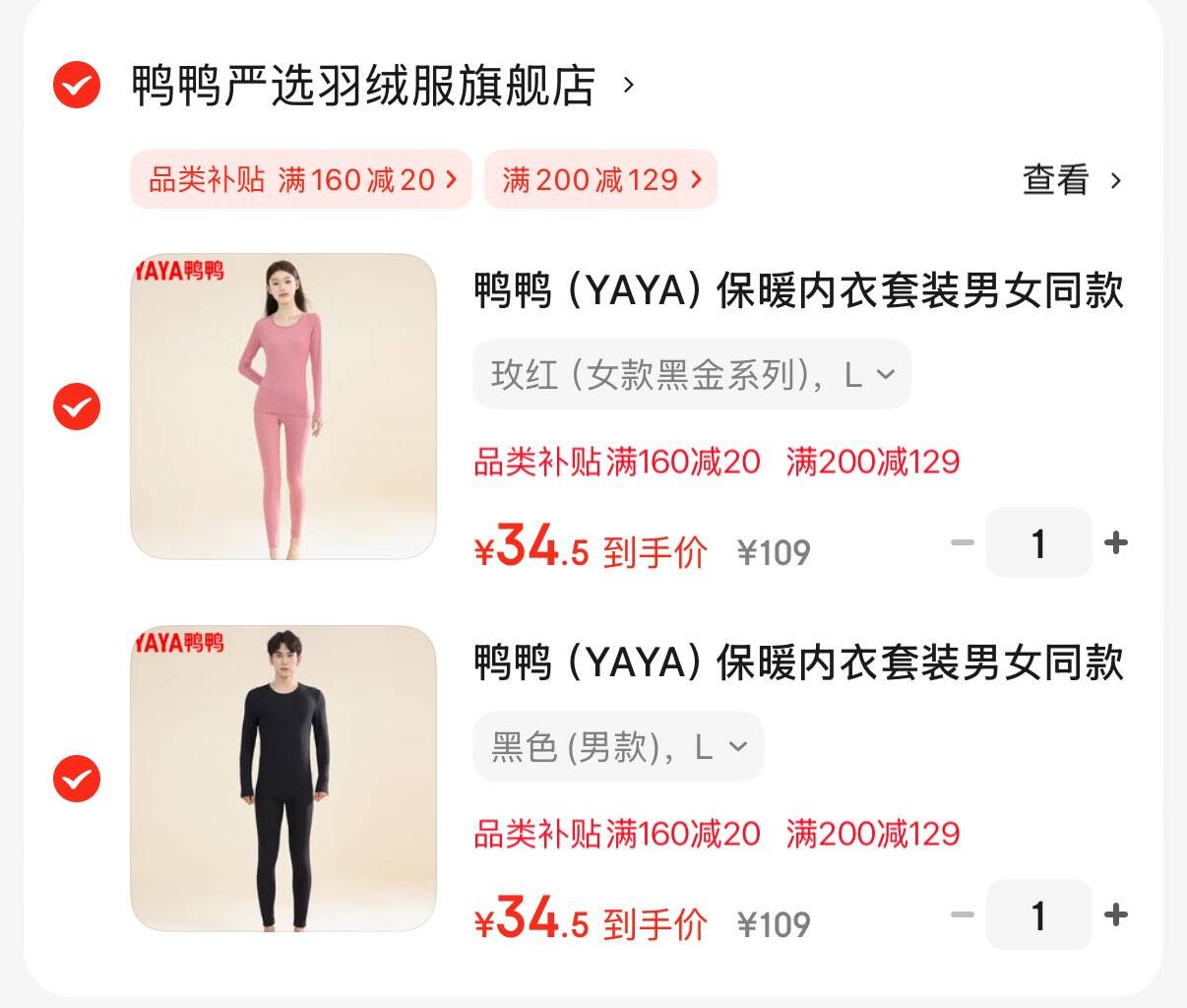Viewport: 1187px width, 1008px height.
Task: Deselect the black 男款 thermal set checkbox
Action: point(76,779)
